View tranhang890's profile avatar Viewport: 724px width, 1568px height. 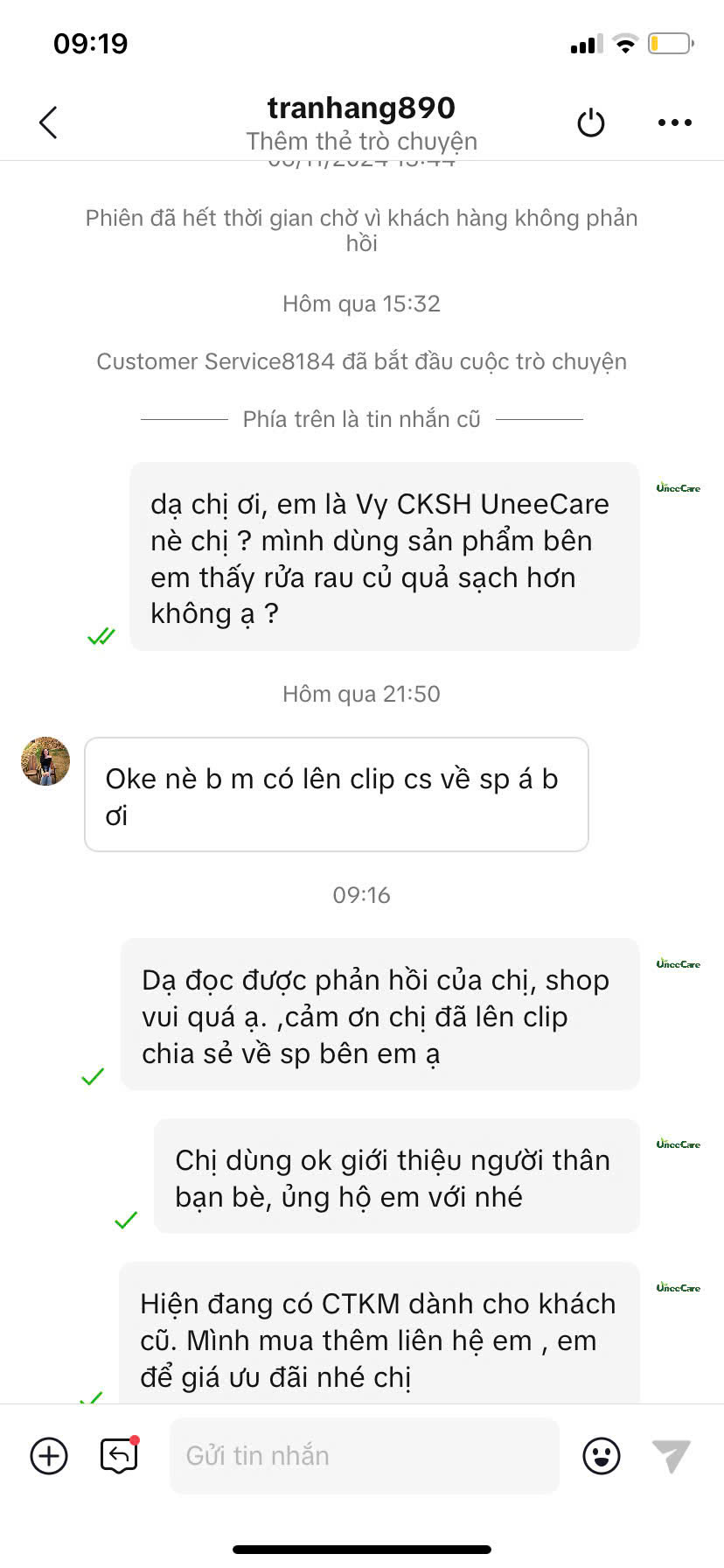point(45,761)
